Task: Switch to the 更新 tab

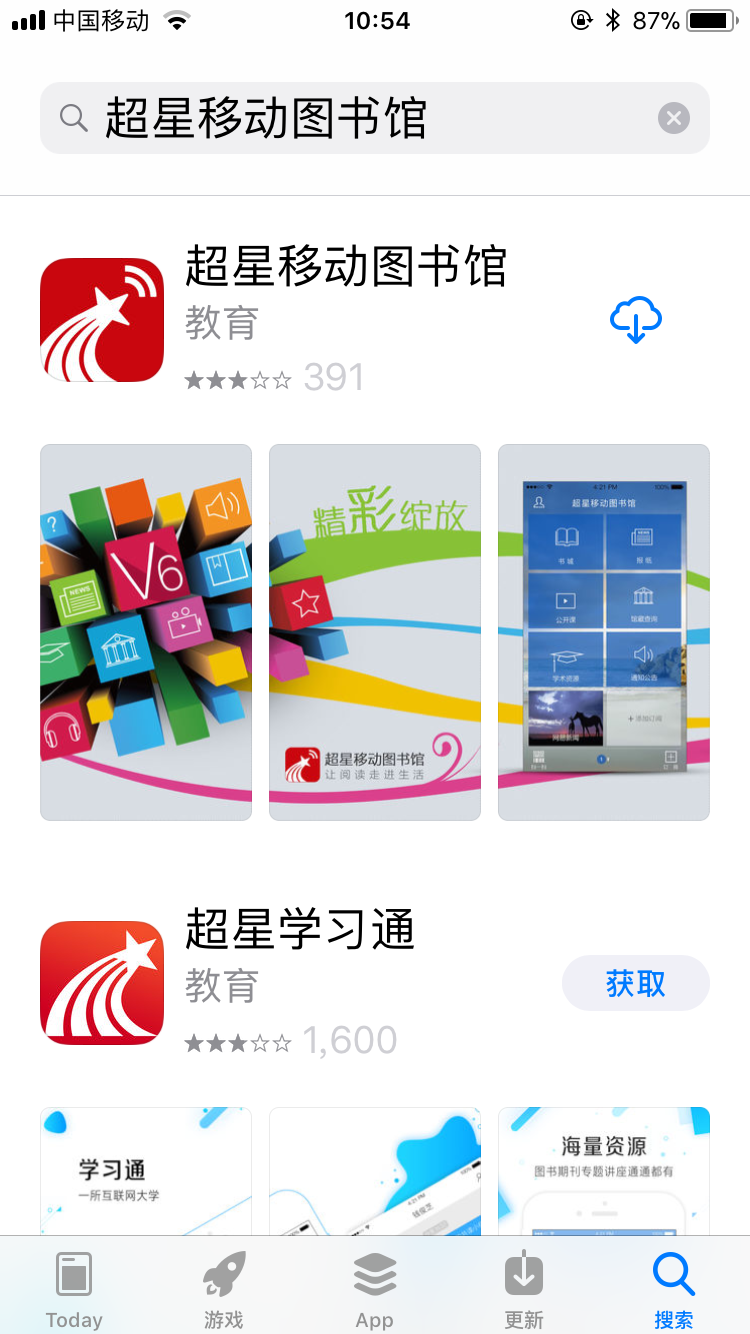Action: (x=524, y=1290)
